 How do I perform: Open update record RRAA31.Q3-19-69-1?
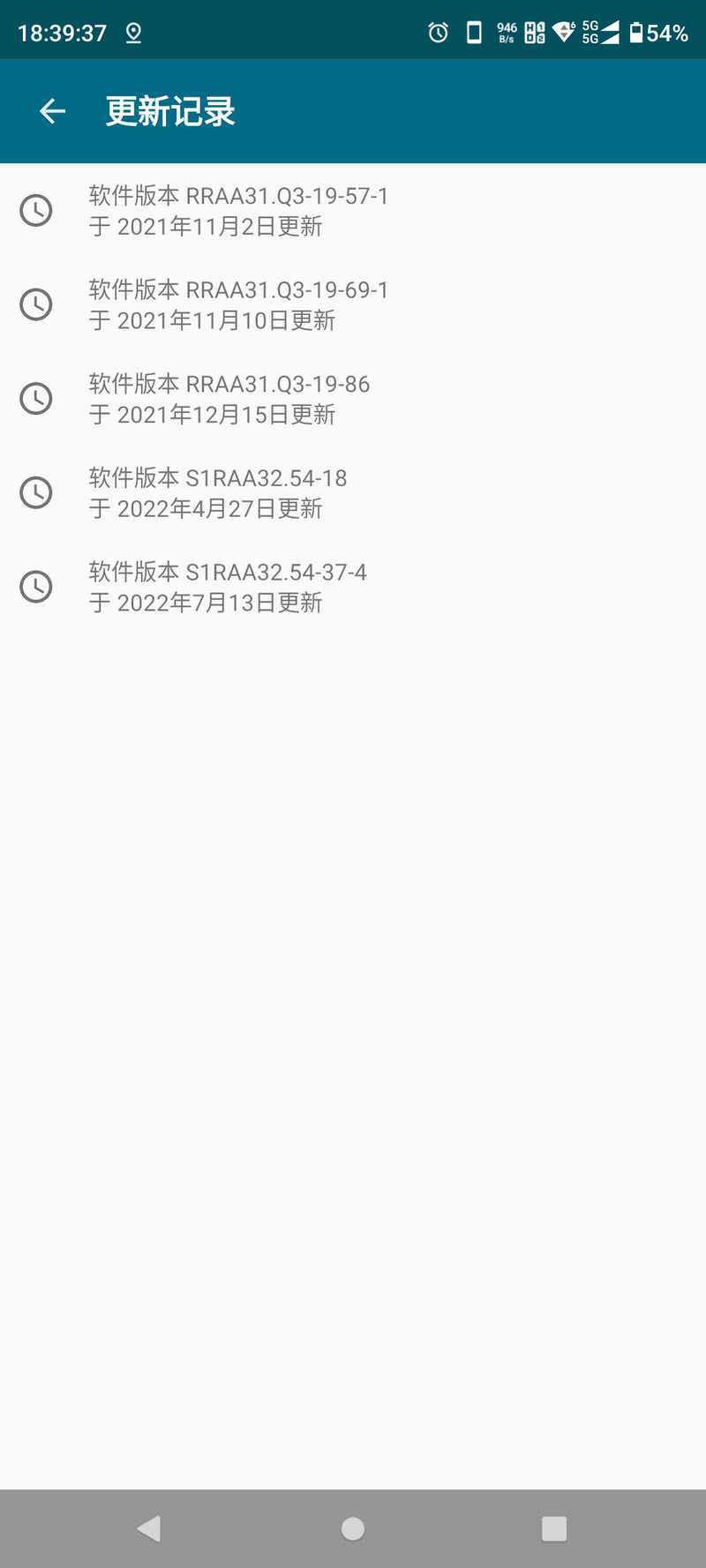[353, 304]
